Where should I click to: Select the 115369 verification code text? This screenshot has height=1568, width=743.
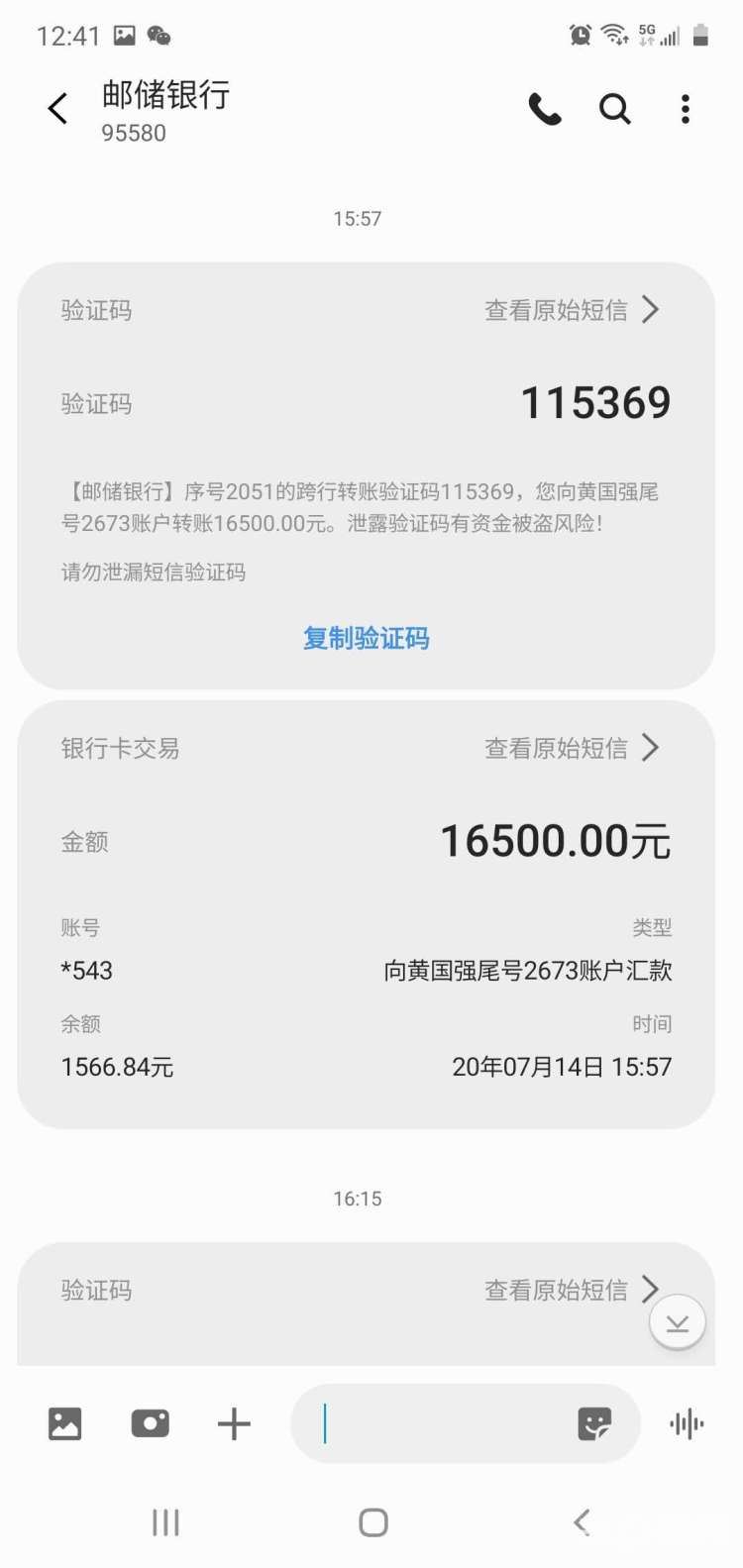tap(593, 401)
